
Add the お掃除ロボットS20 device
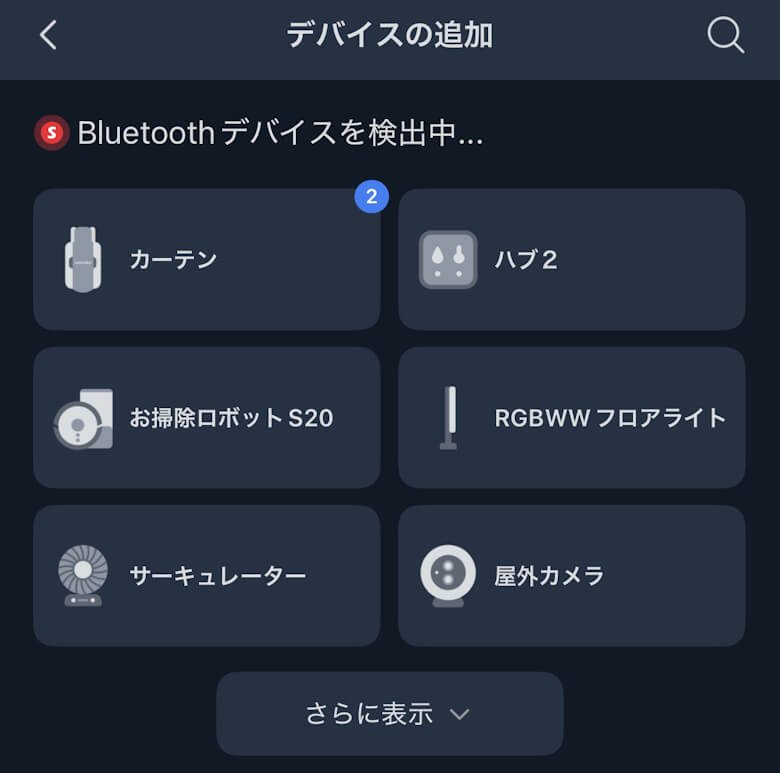click(206, 417)
